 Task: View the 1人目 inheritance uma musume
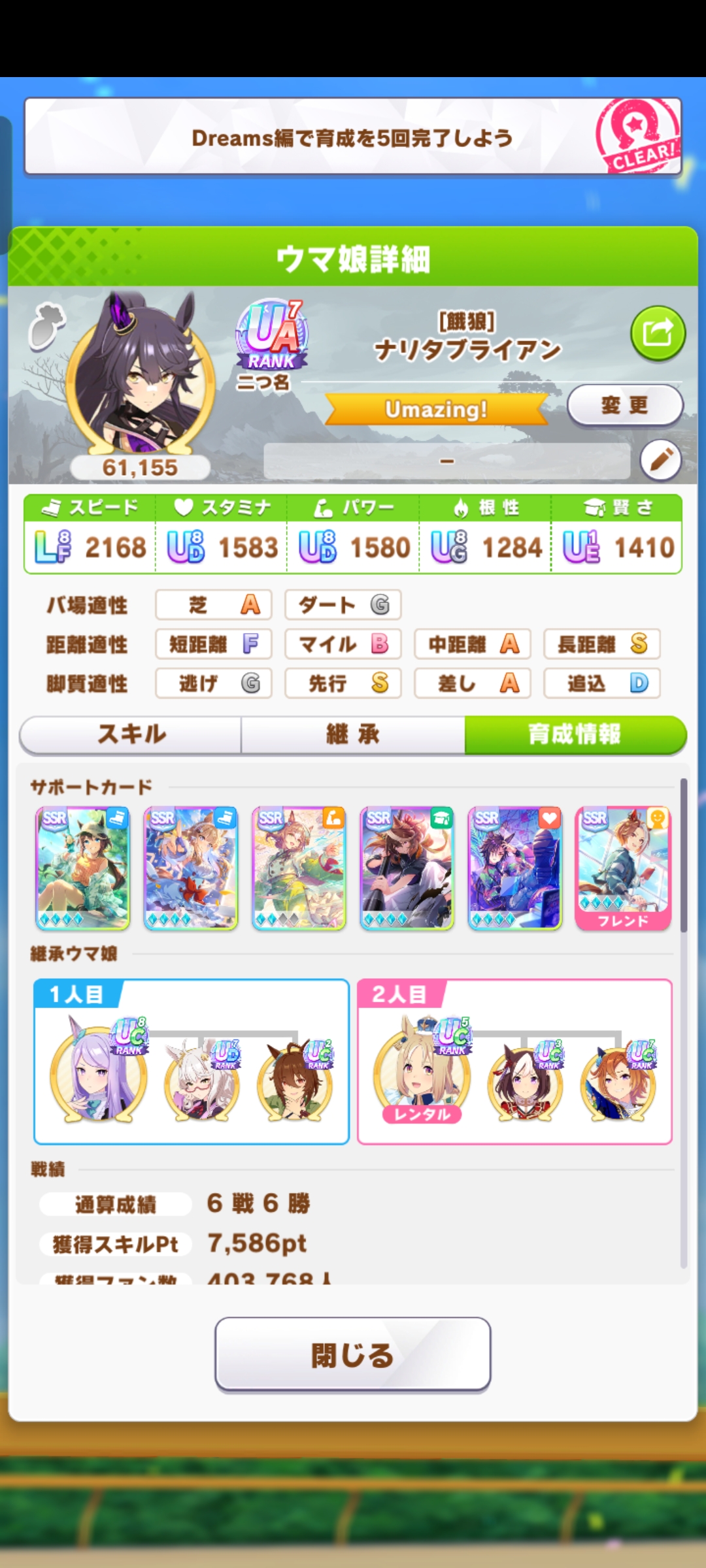click(98, 1075)
